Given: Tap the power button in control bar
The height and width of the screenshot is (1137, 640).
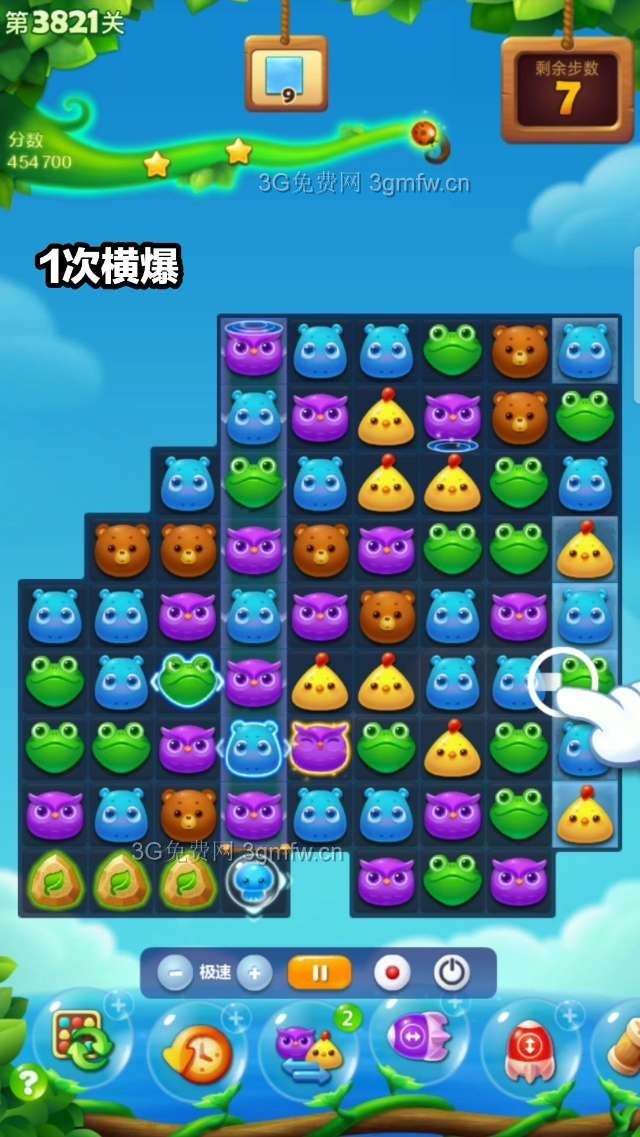Looking at the screenshot, I should coord(451,972).
